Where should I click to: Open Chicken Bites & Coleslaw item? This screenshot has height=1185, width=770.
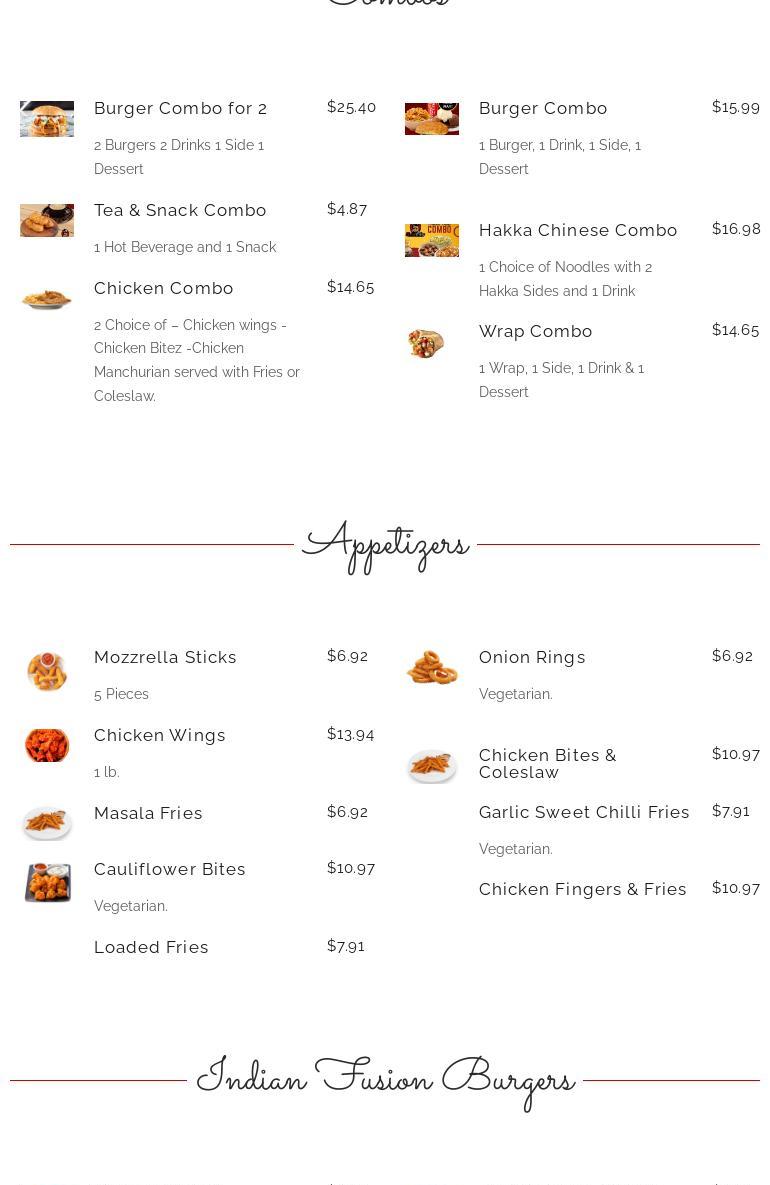coord(548,763)
